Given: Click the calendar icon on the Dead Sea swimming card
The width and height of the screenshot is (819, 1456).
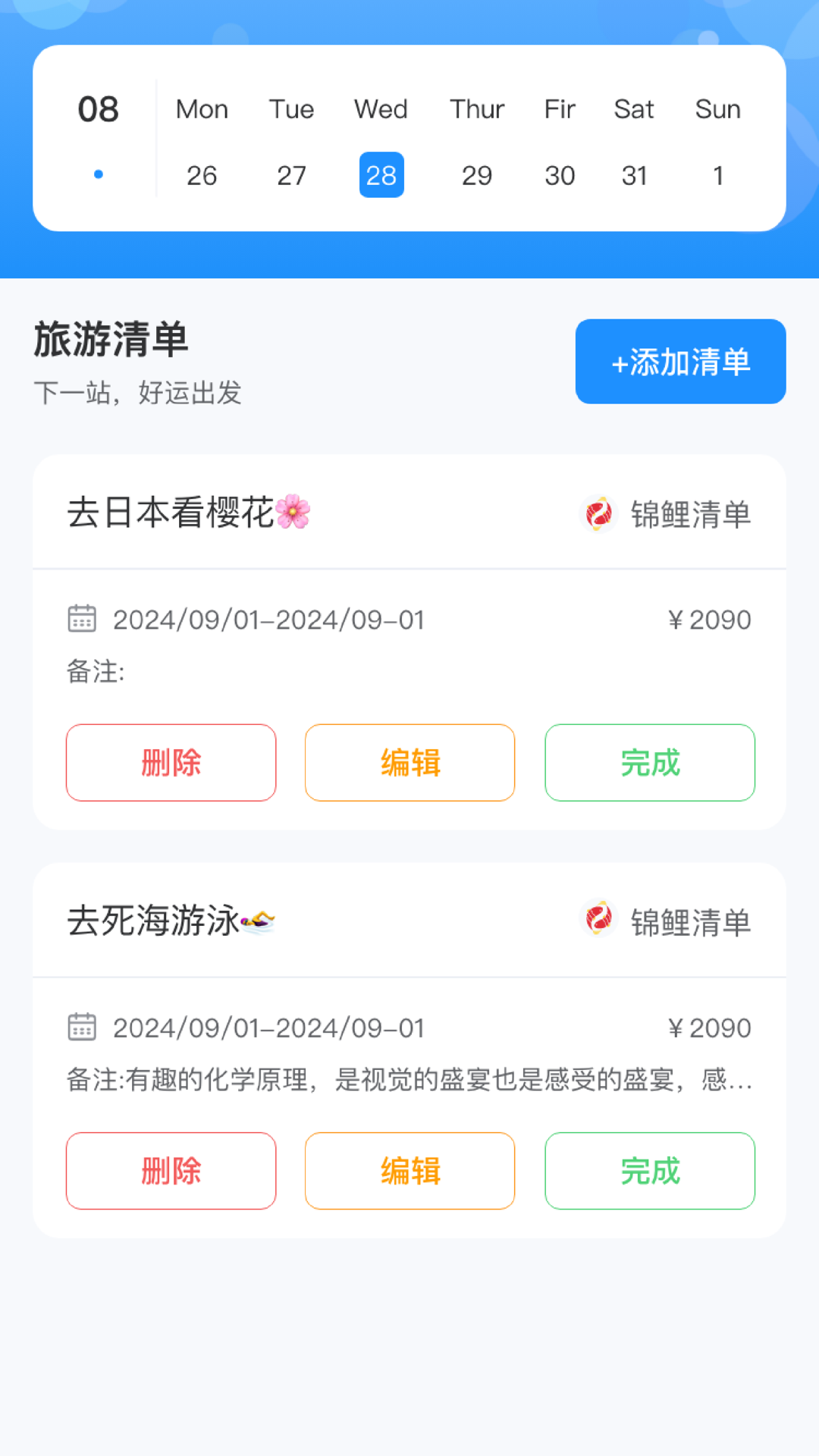Looking at the screenshot, I should (82, 1028).
